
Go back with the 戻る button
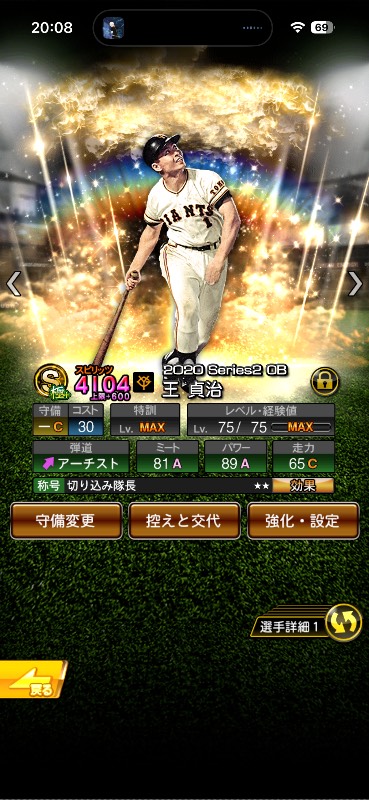point(33,680)
